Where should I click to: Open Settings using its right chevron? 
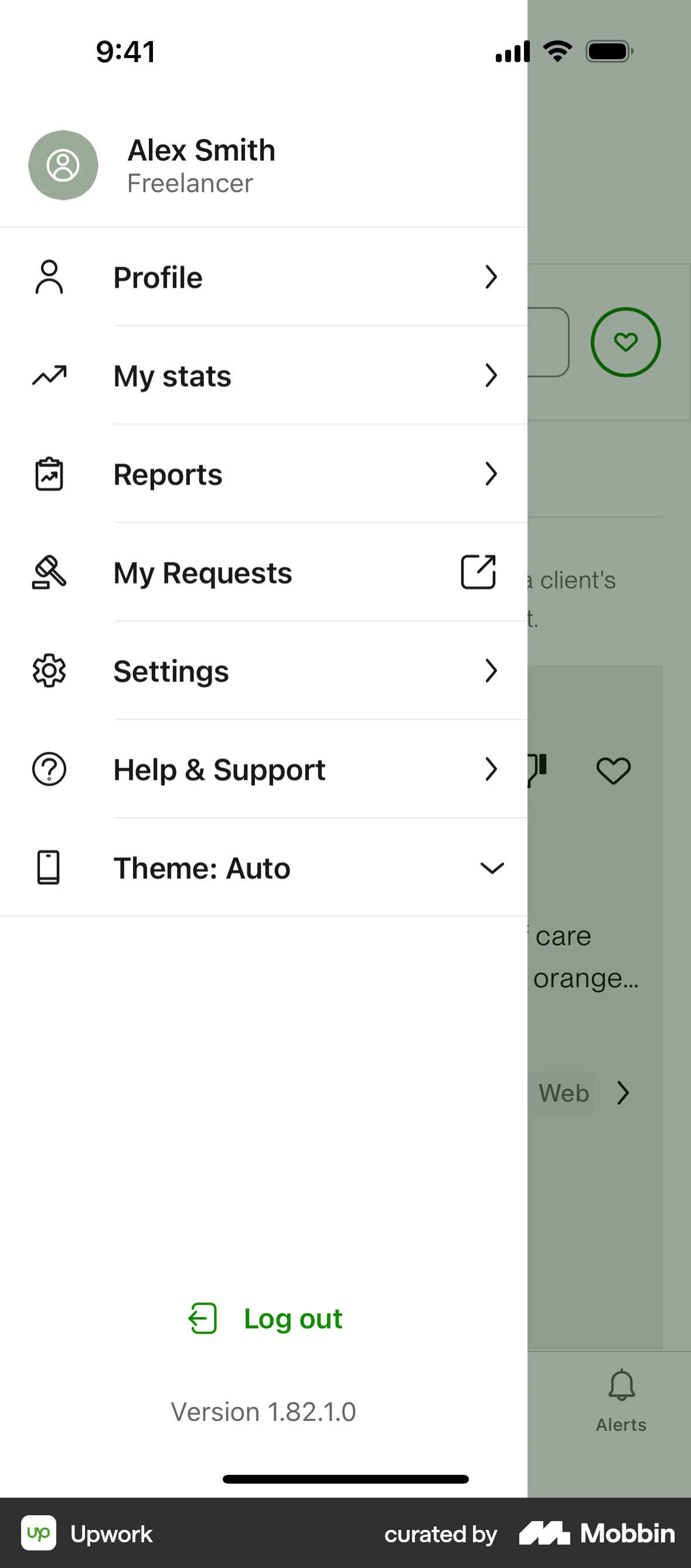492,671
